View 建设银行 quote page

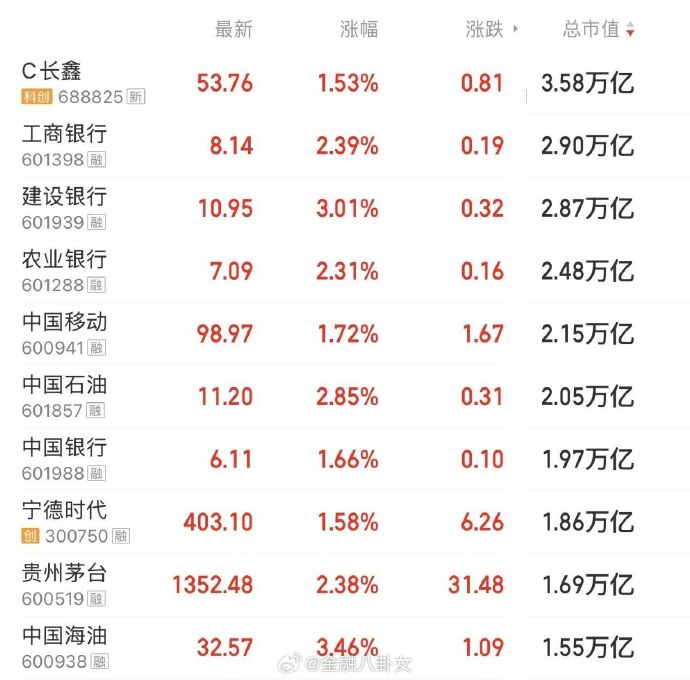pos(345,209)
